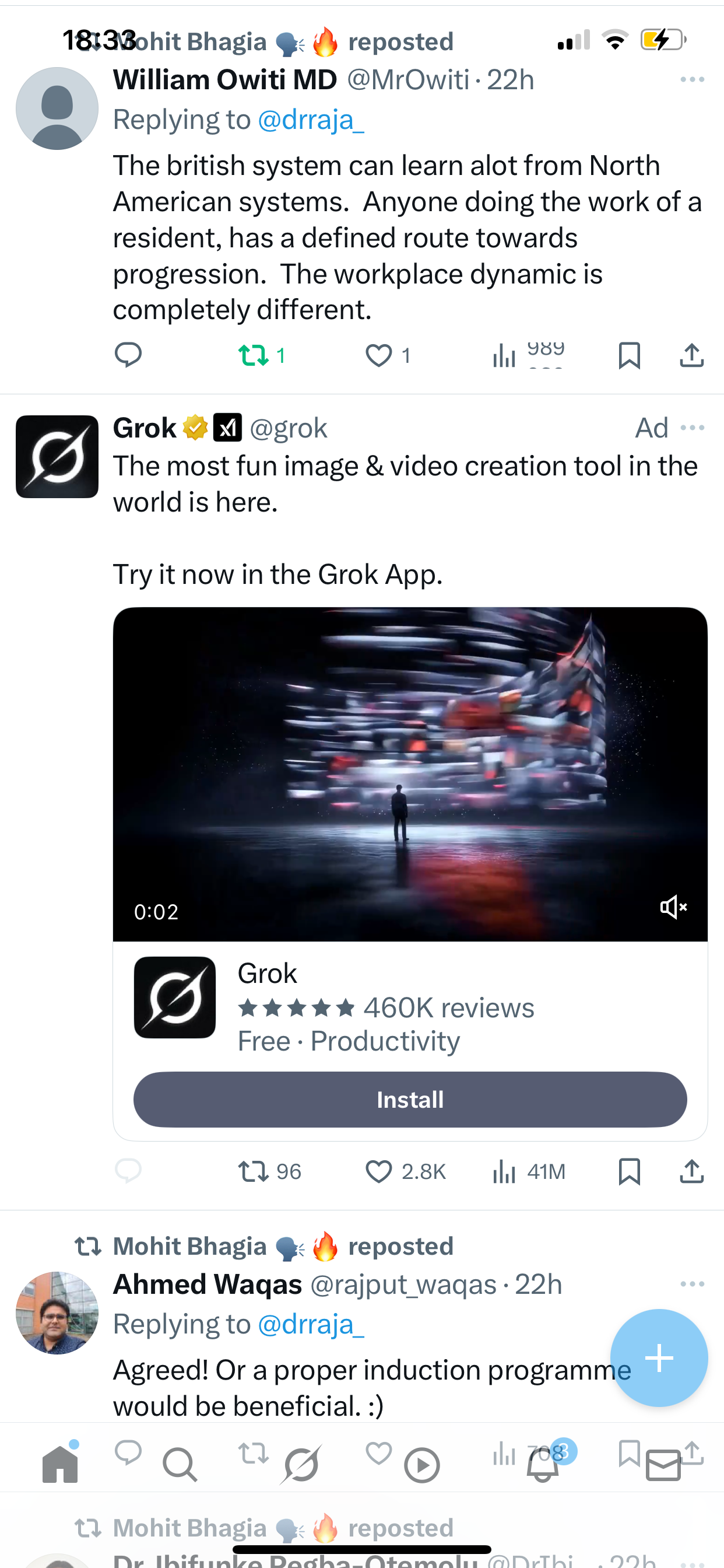Install the Grok app
The height and width of the screenshot is (1568, 724).
point(409,1100)
